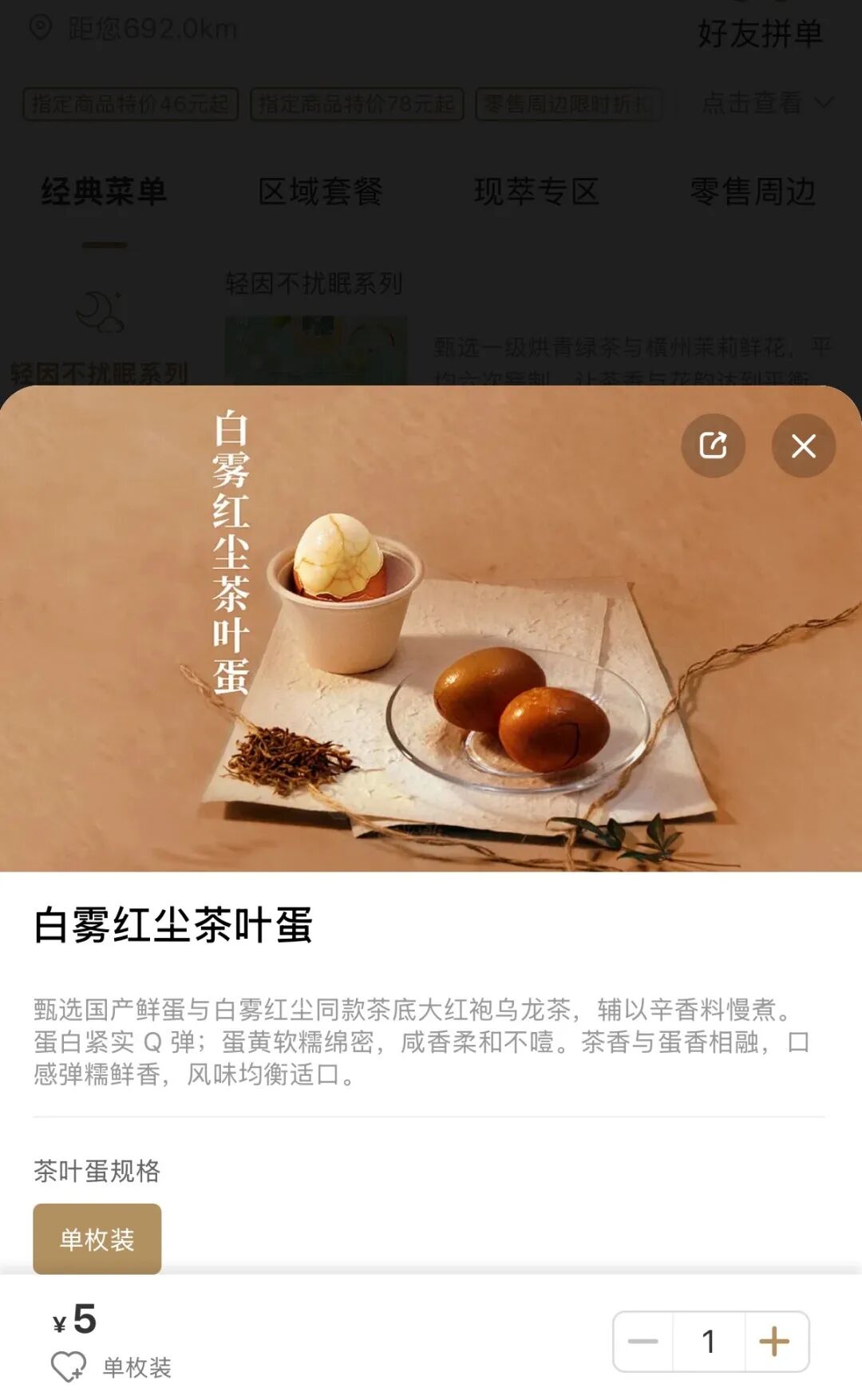Add item to favorites with heart icon
Viewport: 862px width, 1400px height.
[x=69, y=1366]
